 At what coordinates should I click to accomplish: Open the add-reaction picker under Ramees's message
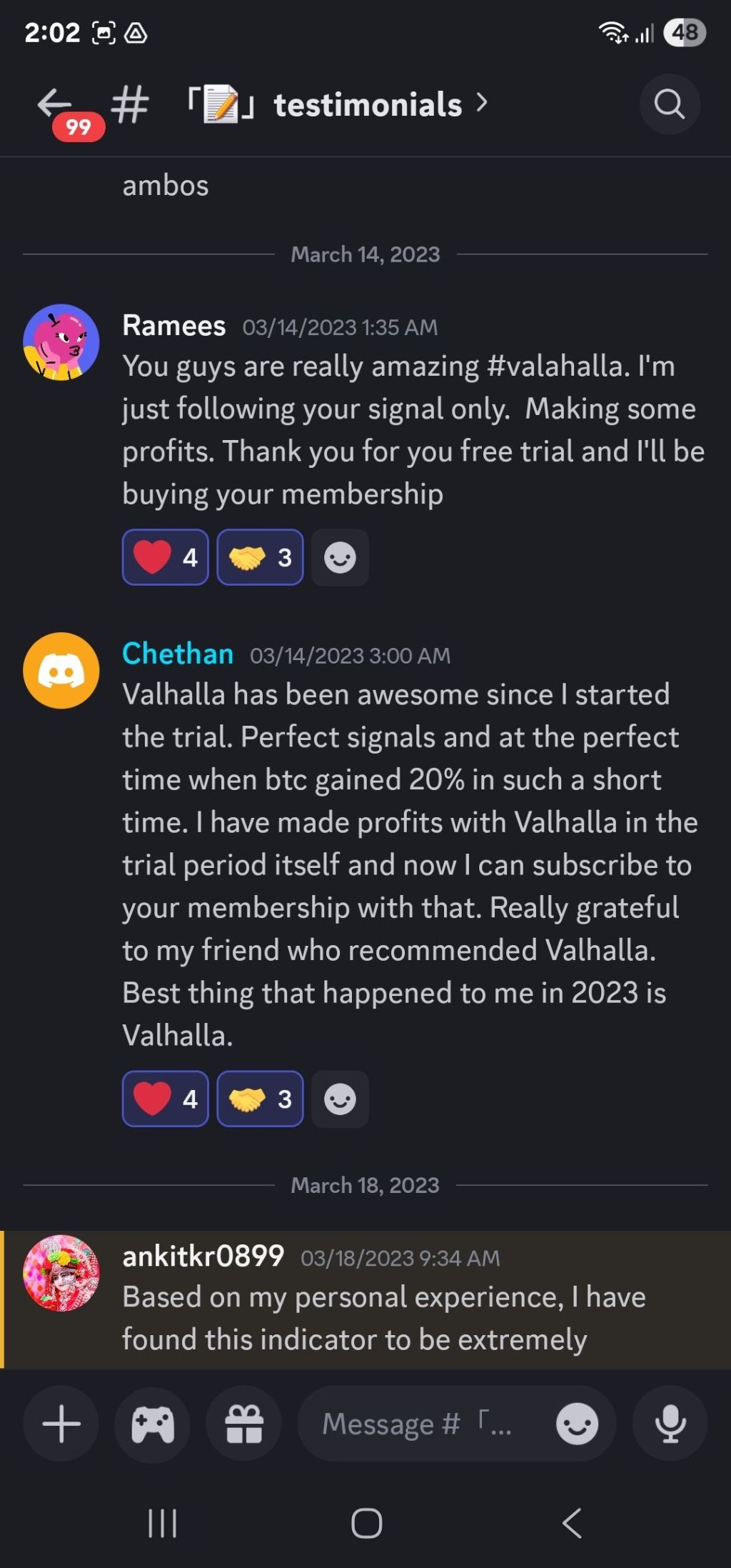click(x=340, y=557)
